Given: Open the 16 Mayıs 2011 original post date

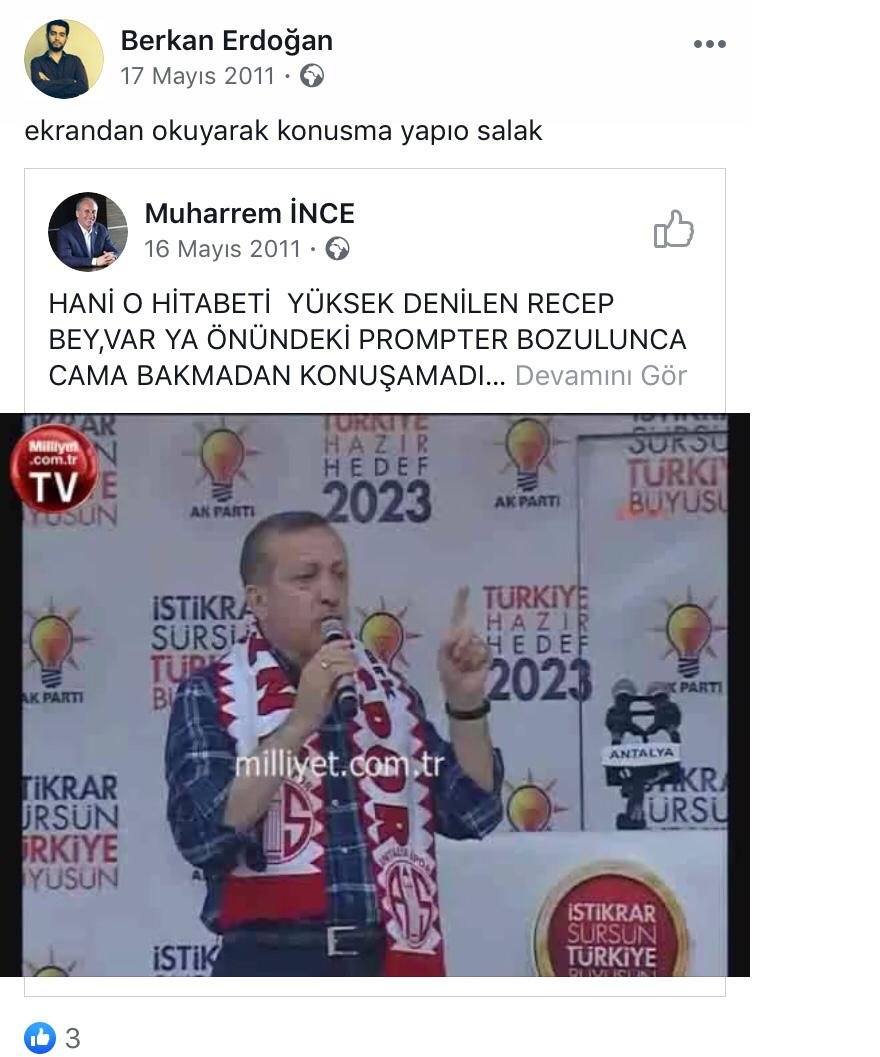Looking at the screenshot, I should tap(222, 249).
